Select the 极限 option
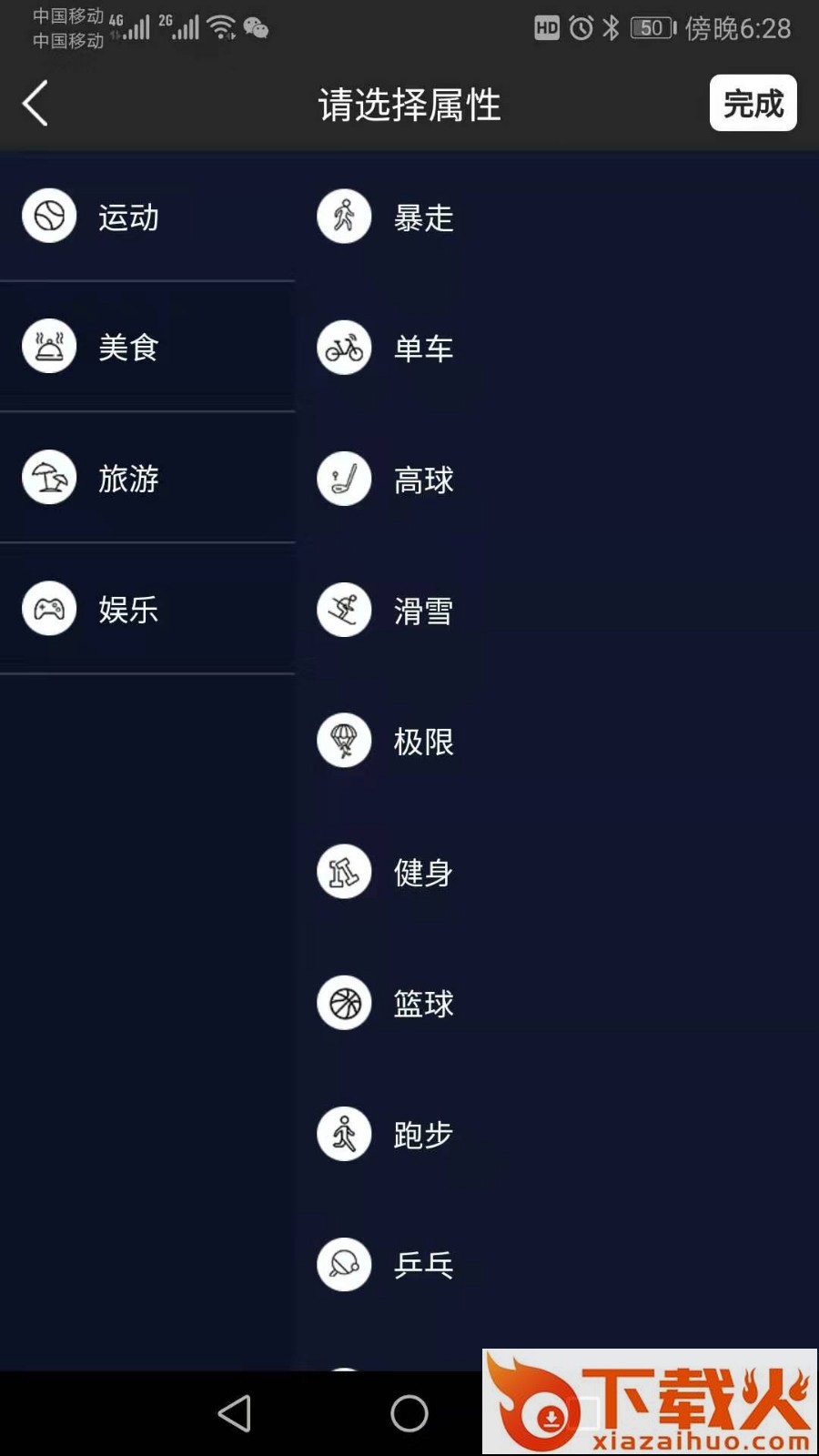The width and height of the screenshot is (819, 1456). tap(422, 742)
